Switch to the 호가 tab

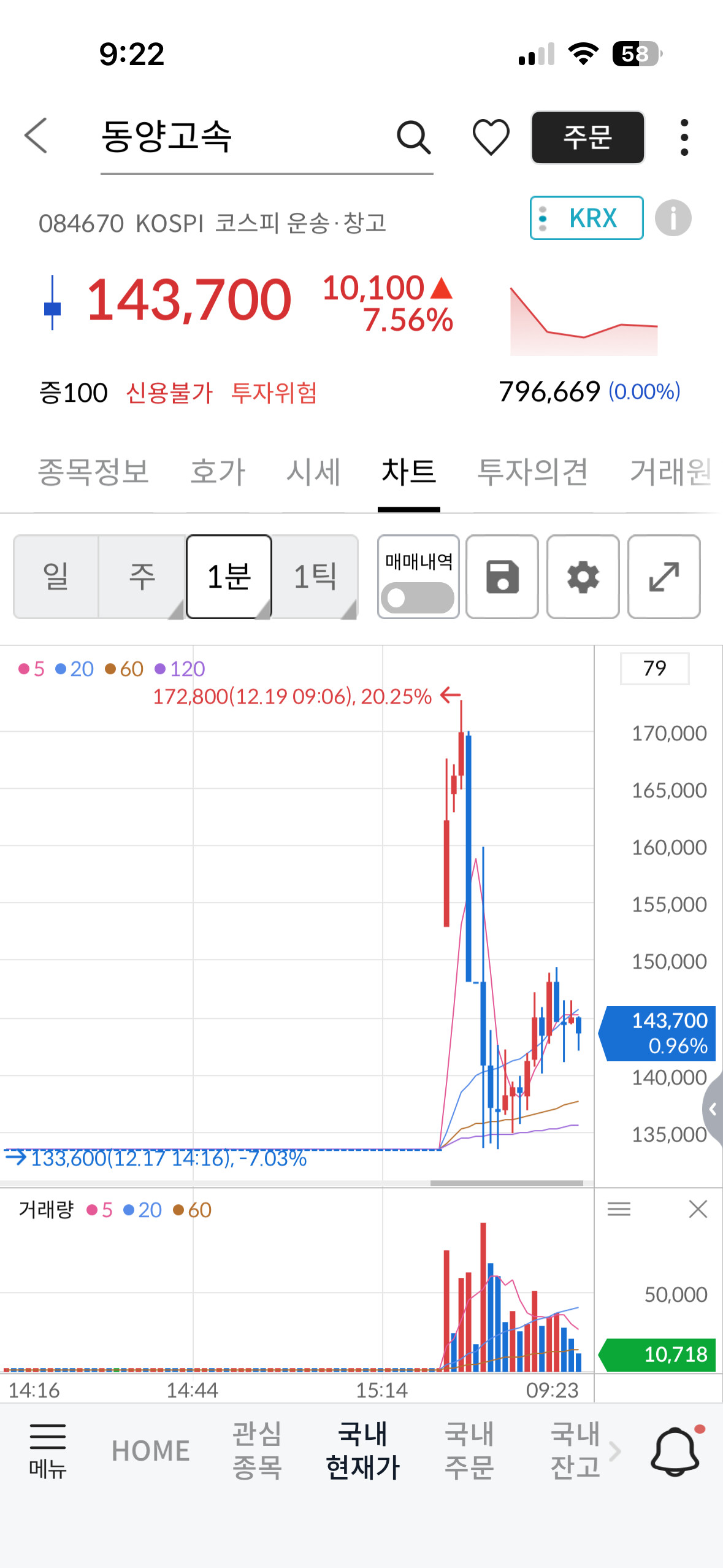(218, 472)
